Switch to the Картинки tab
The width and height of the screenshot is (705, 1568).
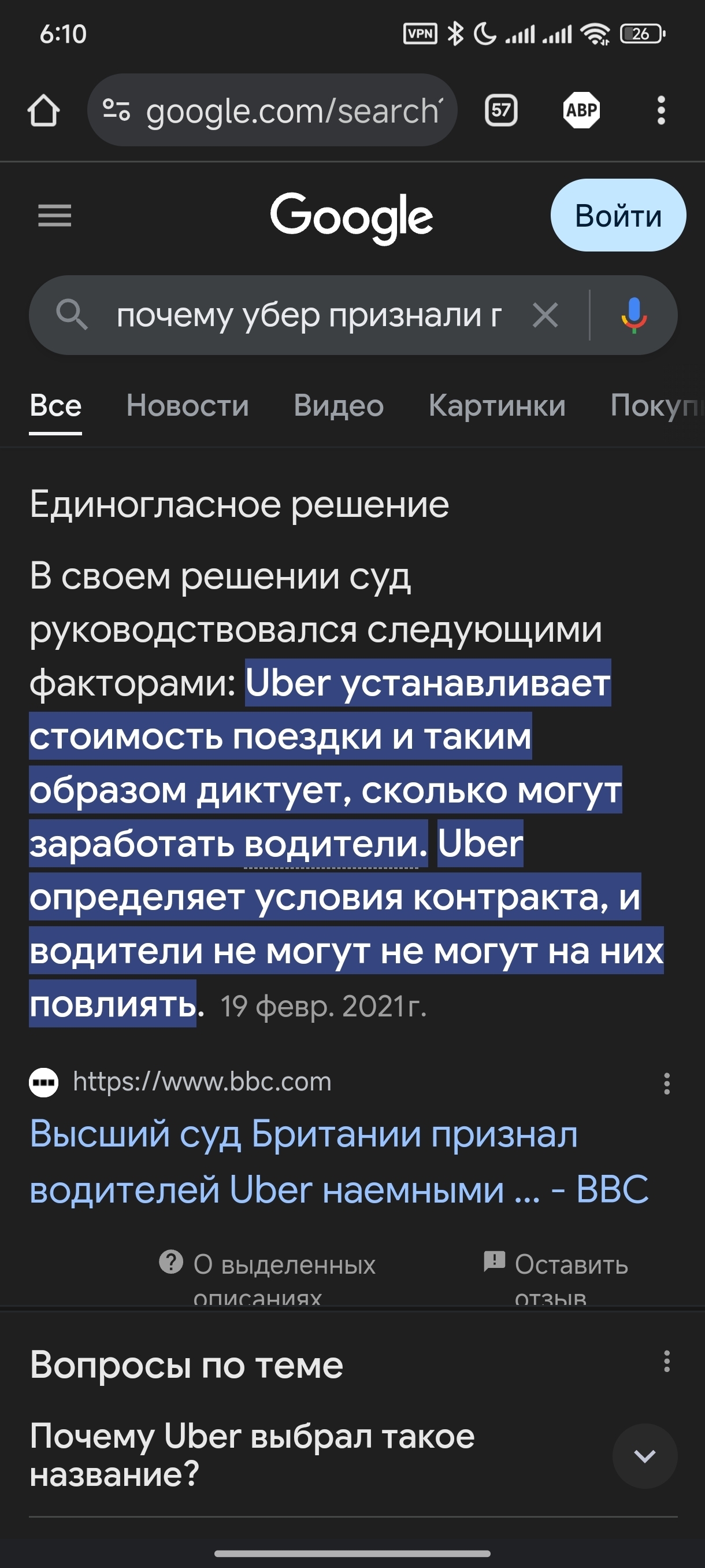[x=497, y=405]
